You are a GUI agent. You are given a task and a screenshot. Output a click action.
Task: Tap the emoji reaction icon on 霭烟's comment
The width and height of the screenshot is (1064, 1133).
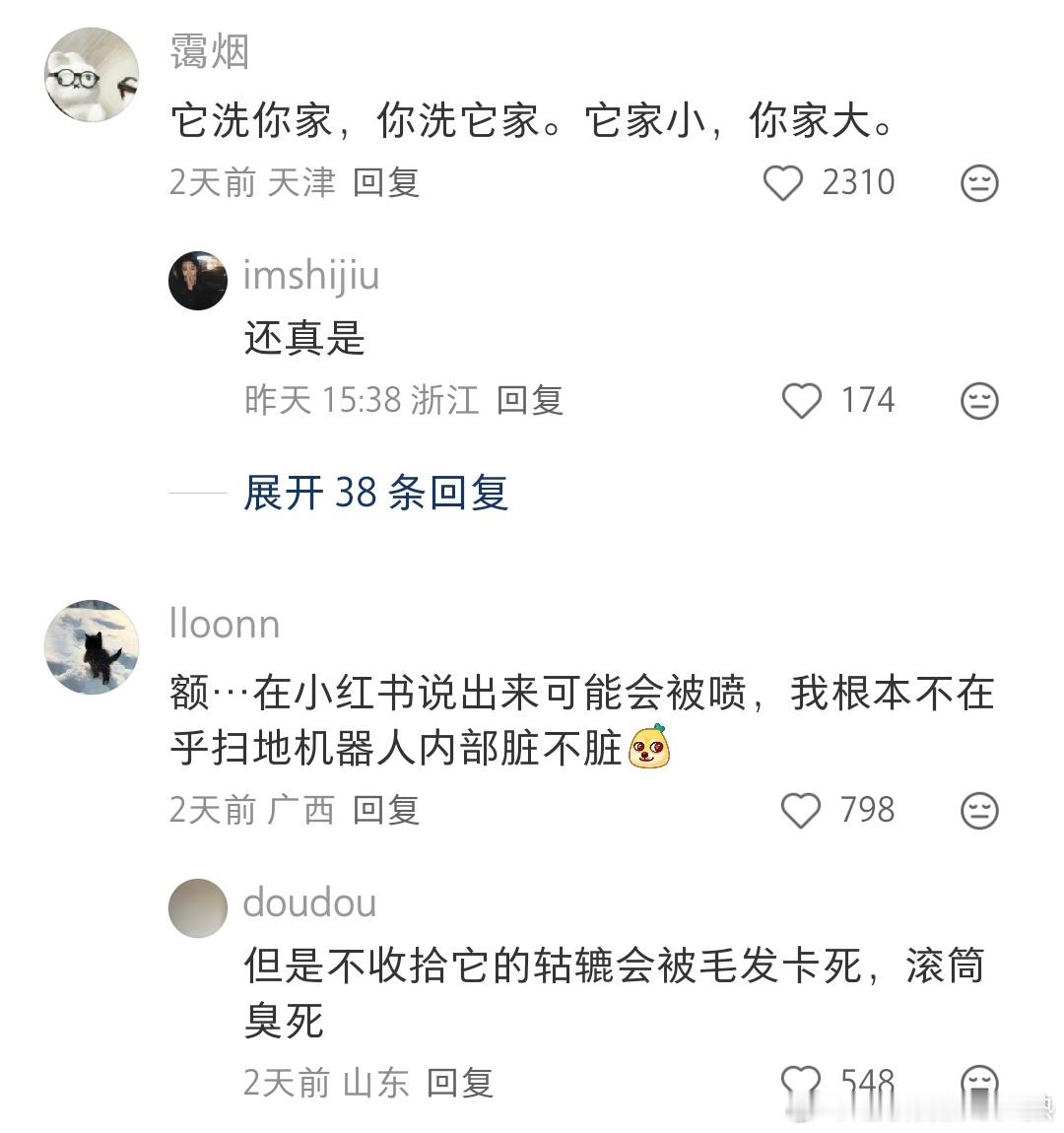(977, 183)
